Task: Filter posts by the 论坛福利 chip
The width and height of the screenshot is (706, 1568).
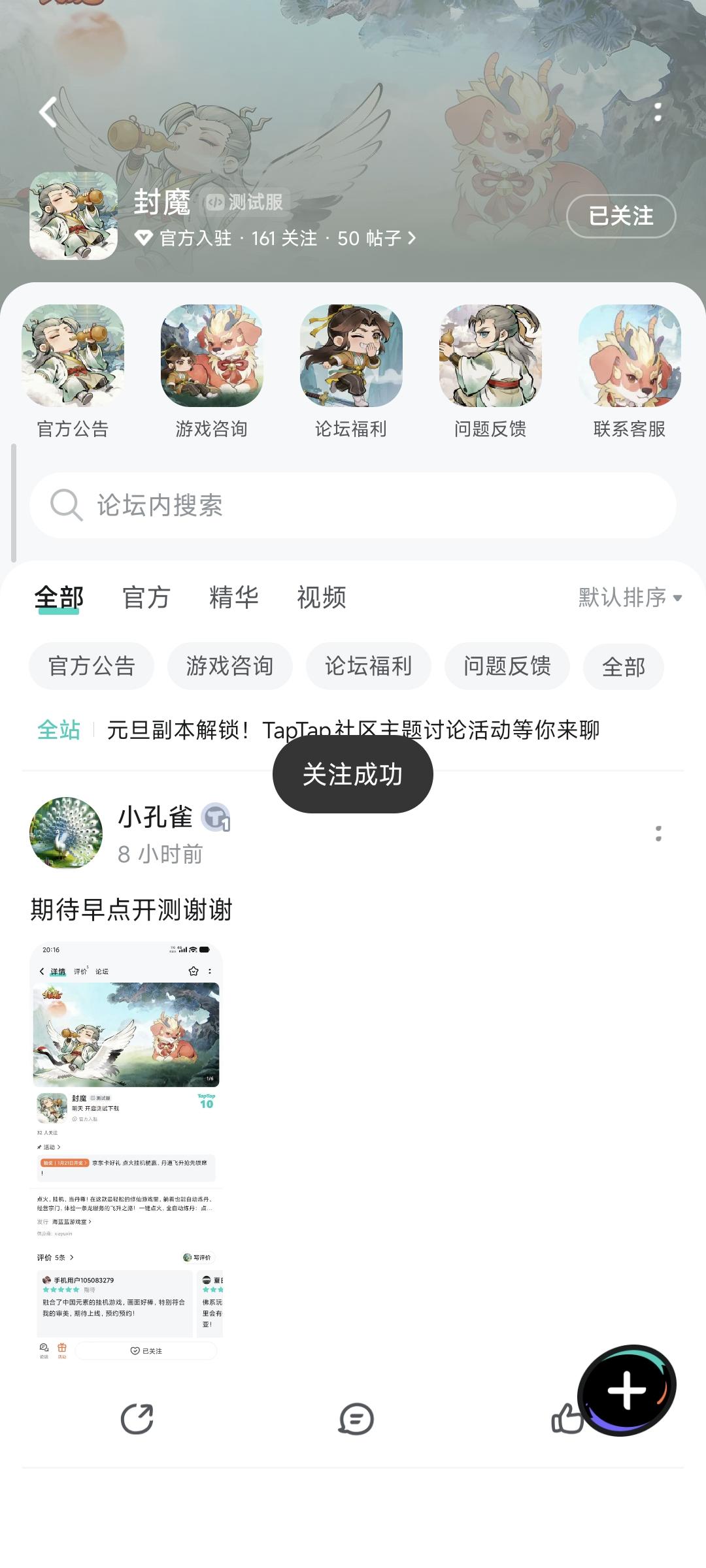Action: 369,666
